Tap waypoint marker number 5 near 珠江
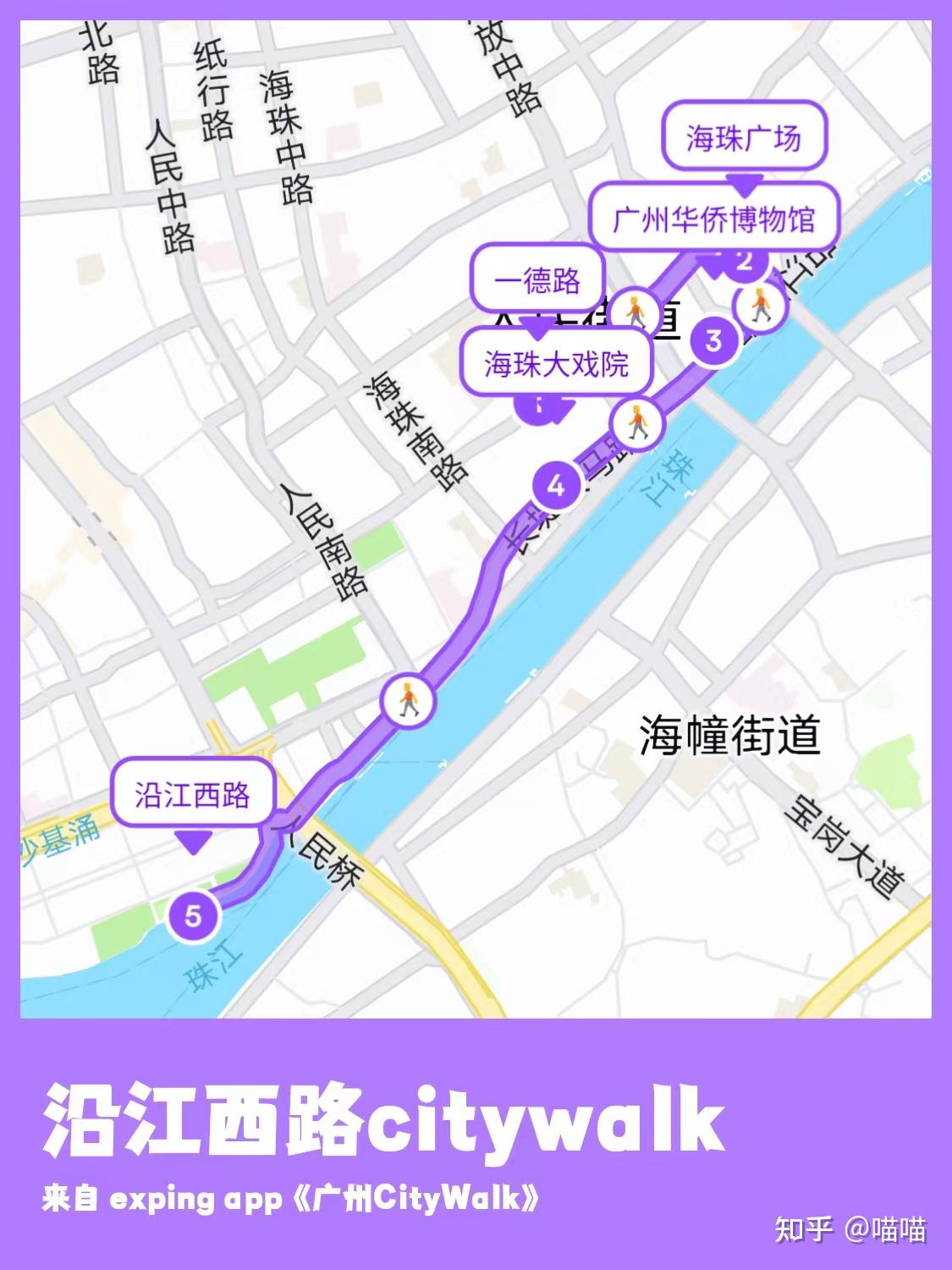Viewport: 952px width, 1270px height. [193, 914]
